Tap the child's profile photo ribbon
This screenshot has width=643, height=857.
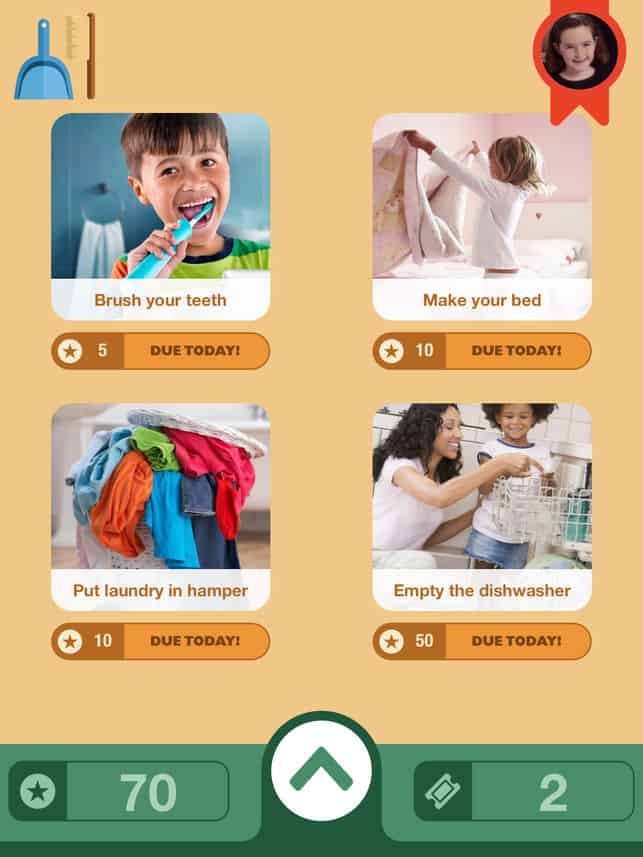578,52
